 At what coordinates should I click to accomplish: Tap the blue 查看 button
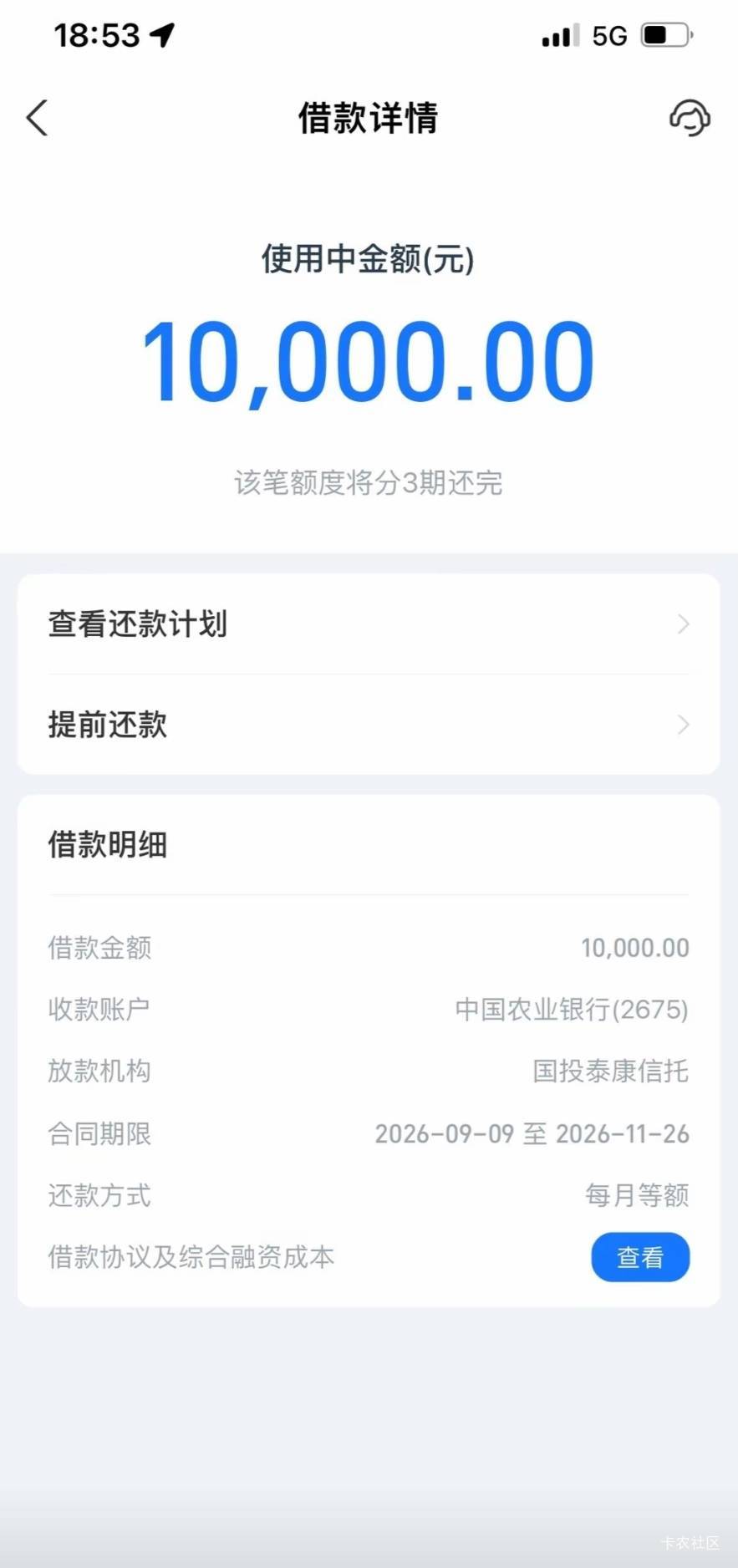640,1257
